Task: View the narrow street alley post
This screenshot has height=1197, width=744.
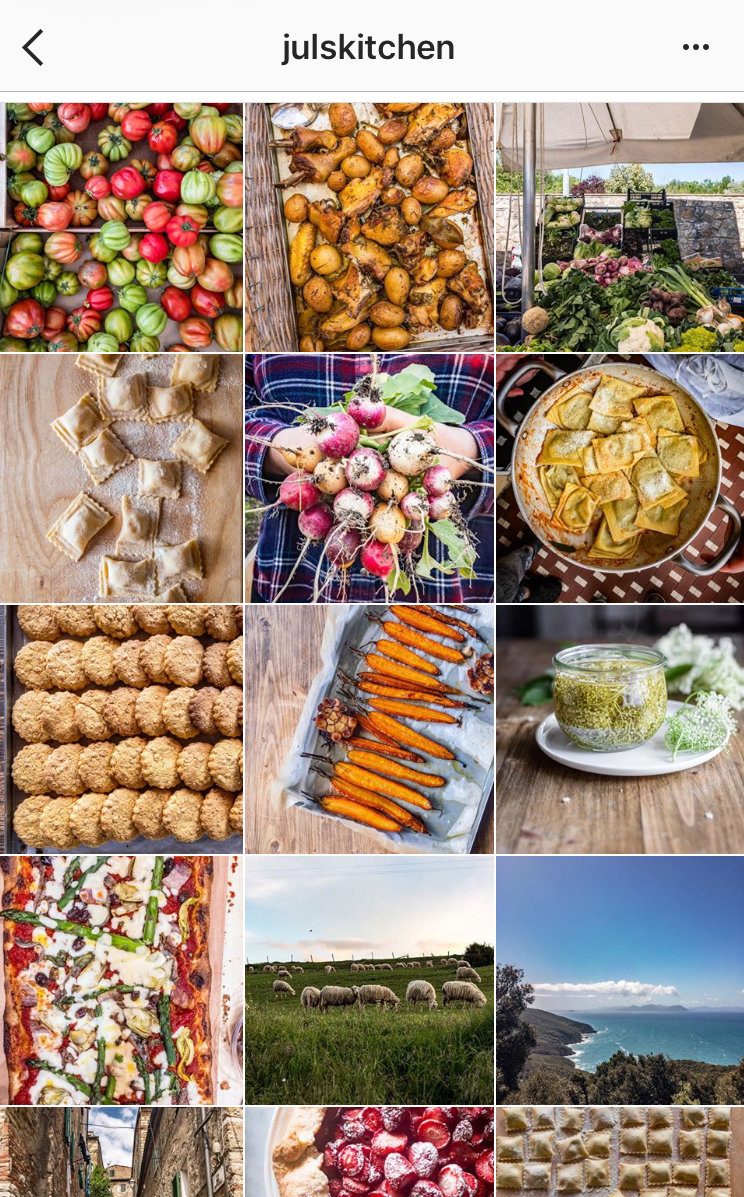Action: pos(121,1152)
